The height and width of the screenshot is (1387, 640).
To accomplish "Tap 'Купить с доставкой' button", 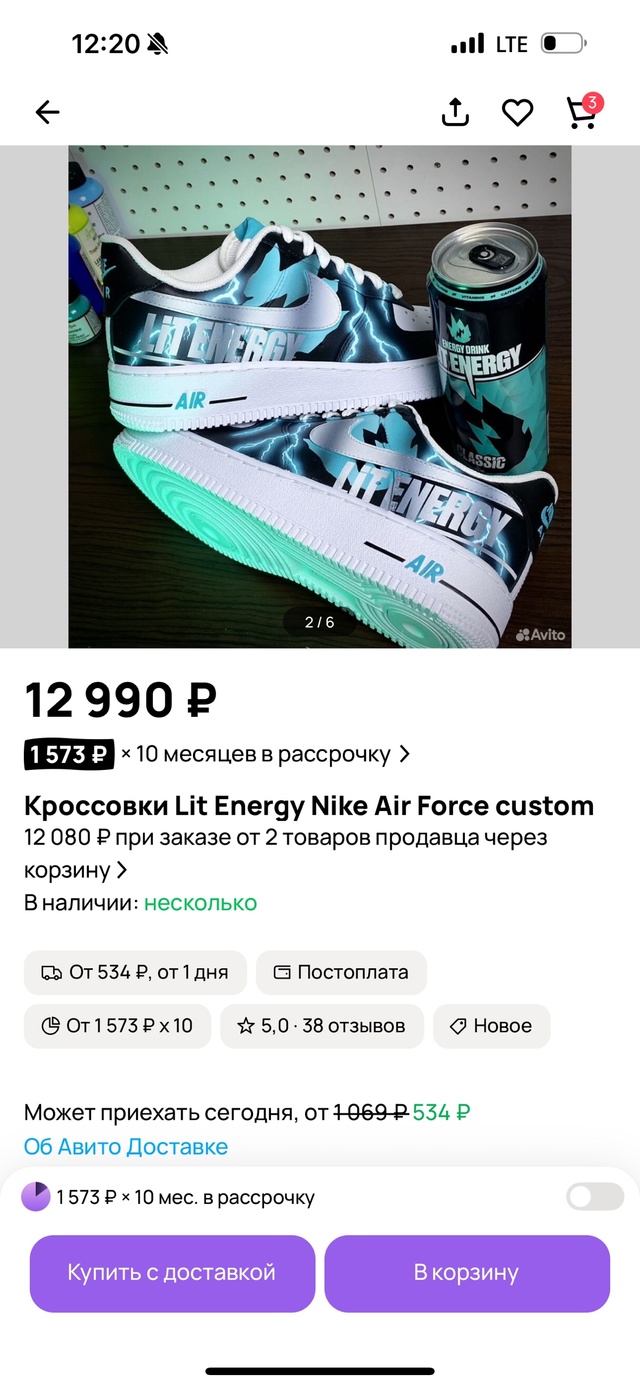I will tap(172, 1273).
